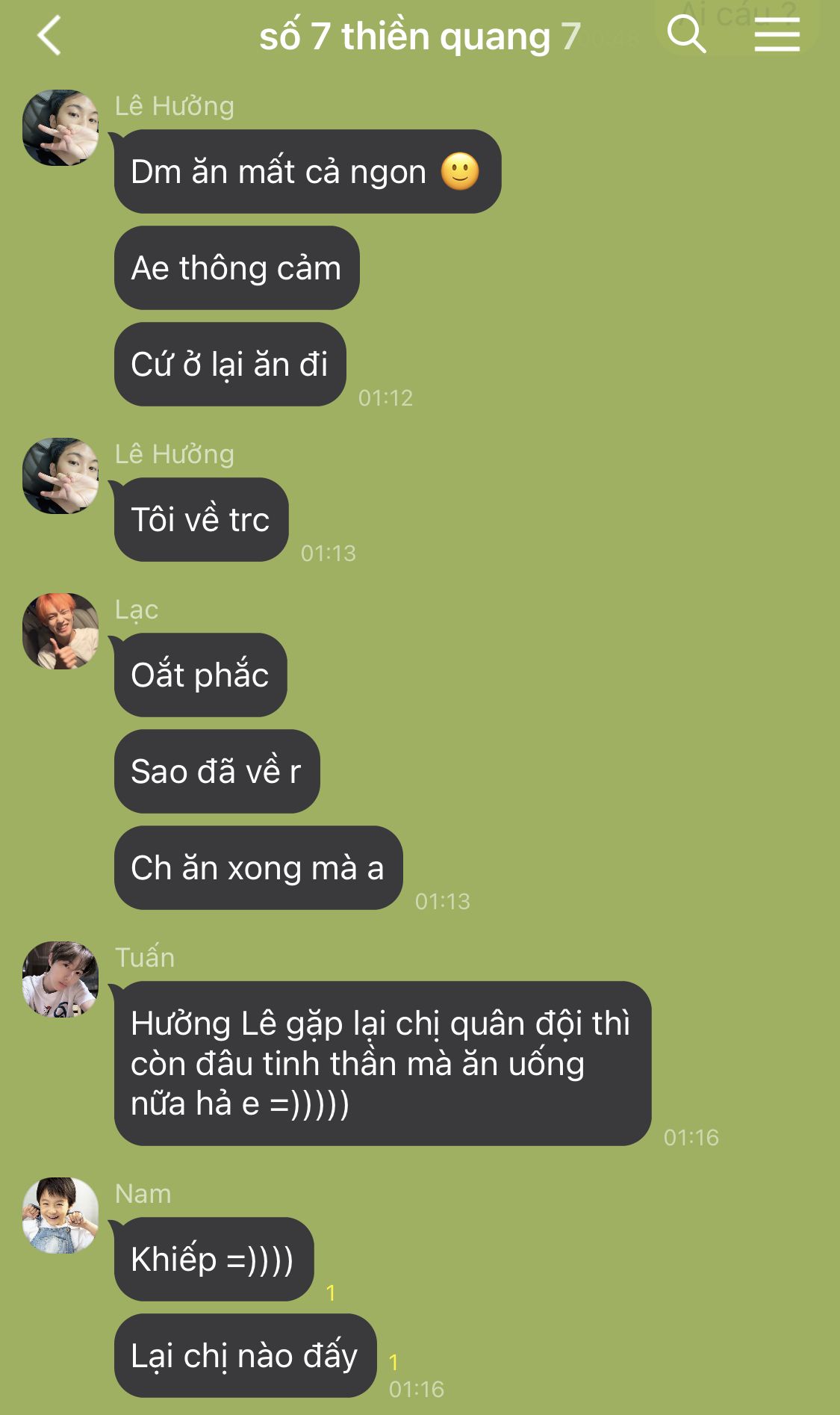Viewport: 840px width, 1415px height.
Task: View Lạc's profile avatar
Action: (x=60, y=631)
